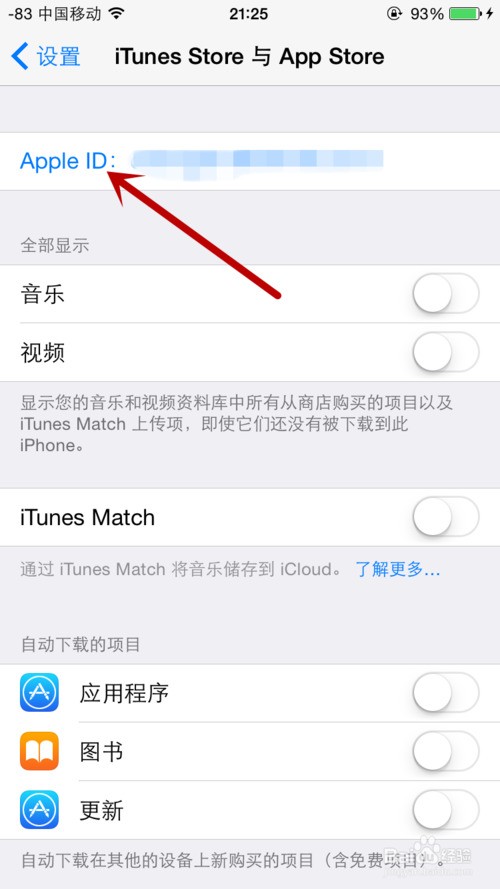
Task: Go back to 设置
Action: point(46,57)
